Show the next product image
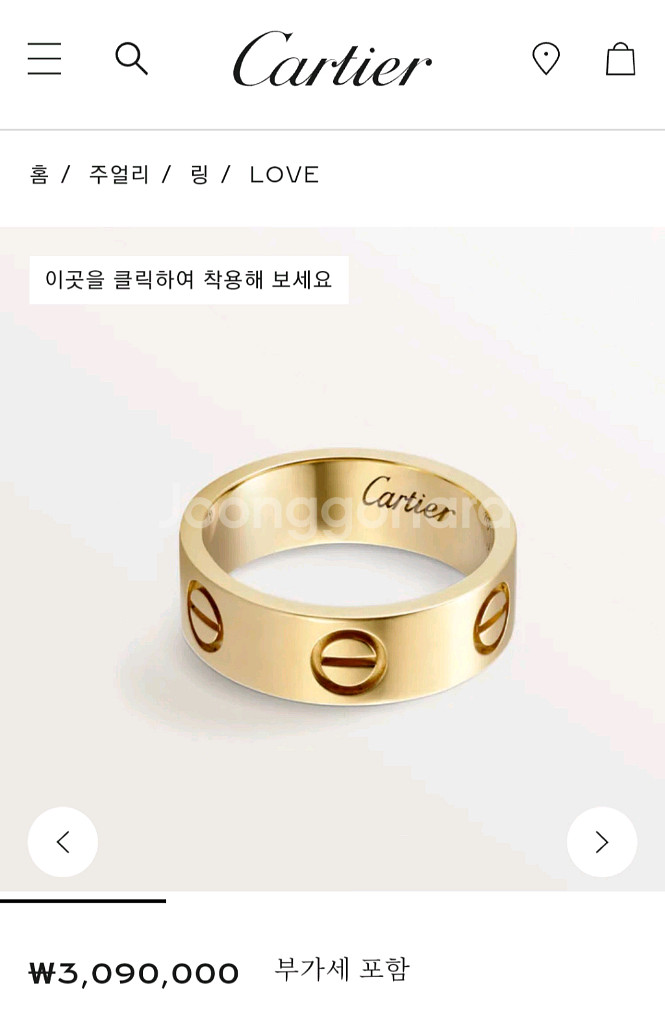The height and width of the screenshot is (1024, 665). click(x=602, y=842)
